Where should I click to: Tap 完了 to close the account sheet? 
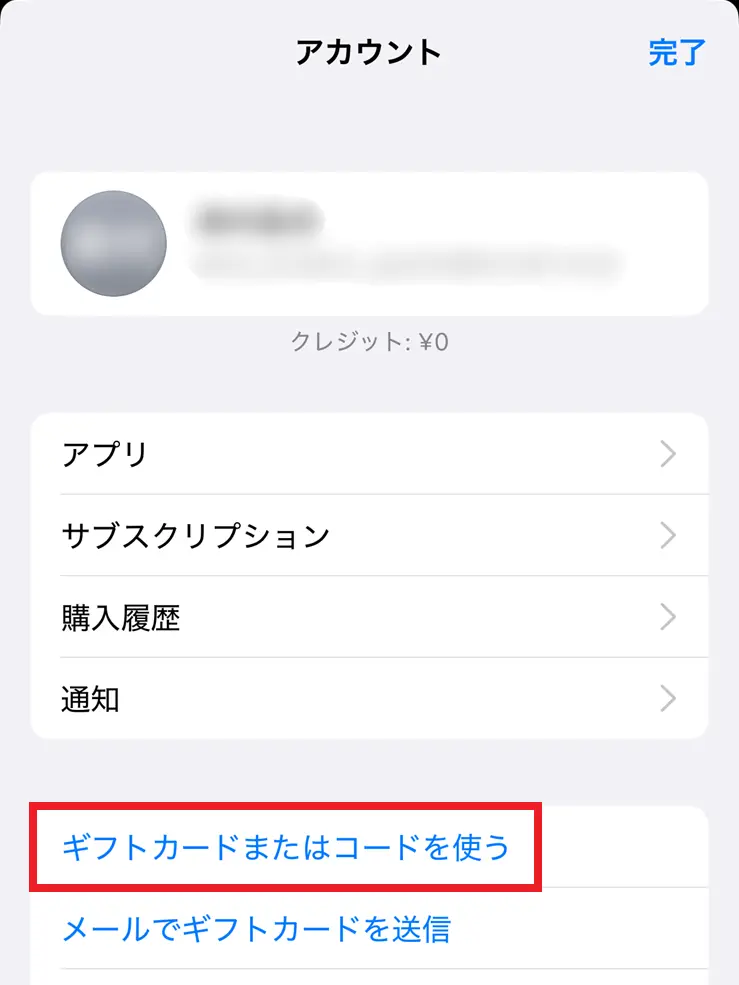pyautogui.click(x=677, y=53)
